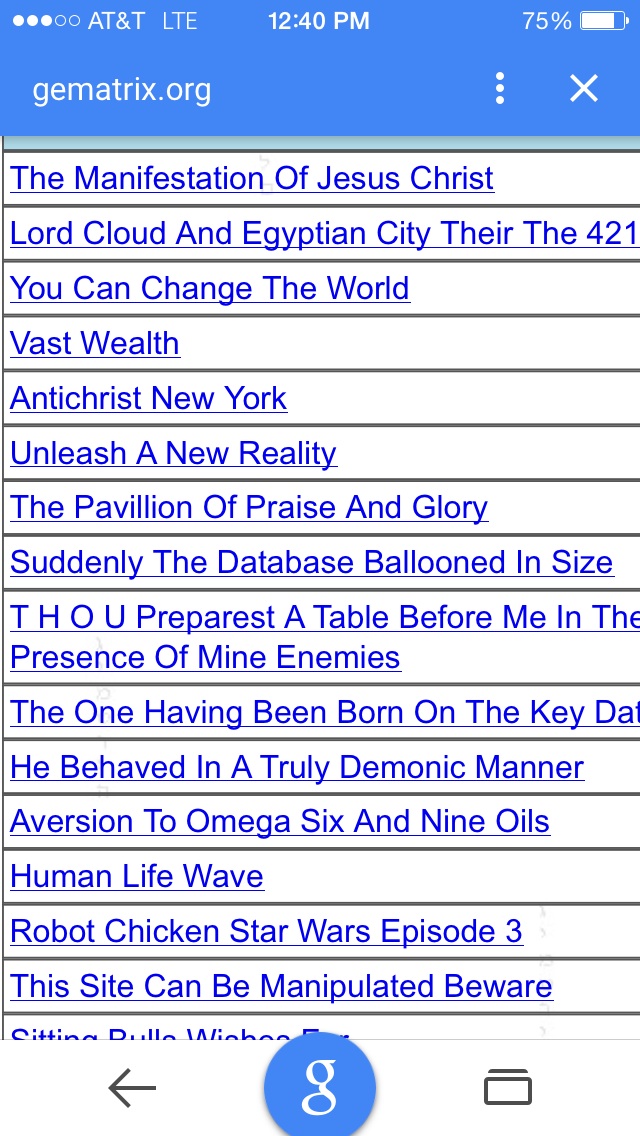The height and width of the screenshot is (1136, 640).
Task: Open Suddenly The Database Ballooned In Size
Action: pyautogui.click(x=312, y=563)
